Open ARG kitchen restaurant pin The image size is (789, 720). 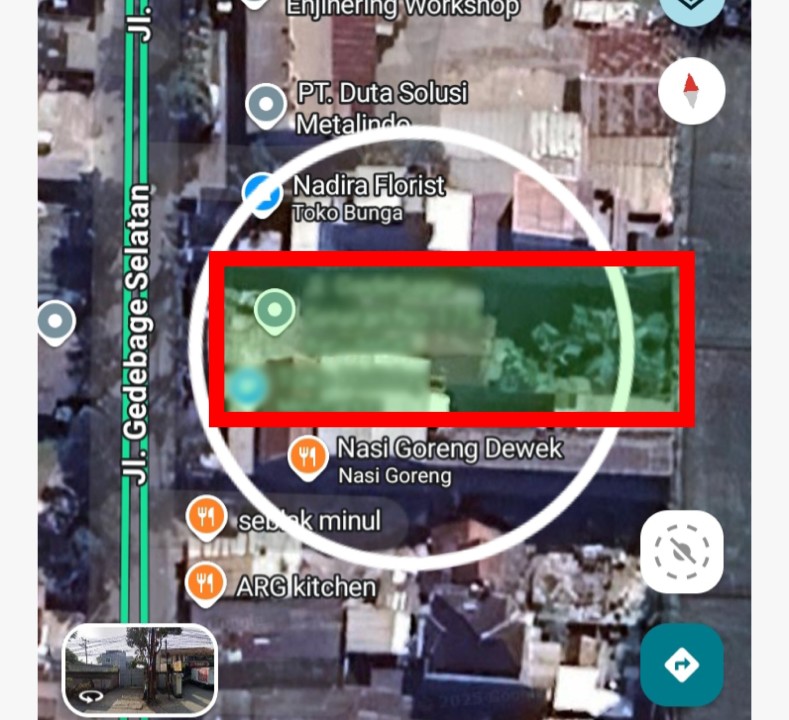205,581
